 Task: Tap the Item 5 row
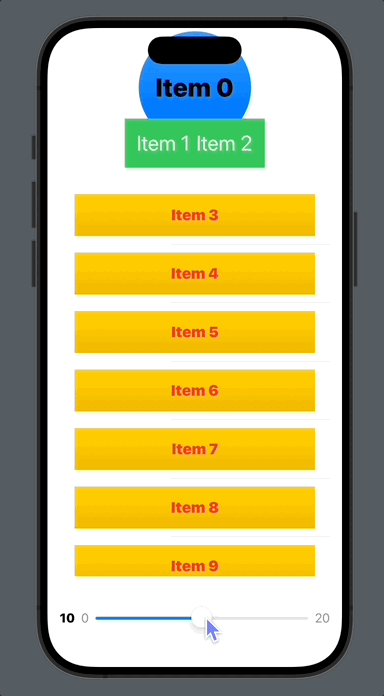[x=195, y=332]
